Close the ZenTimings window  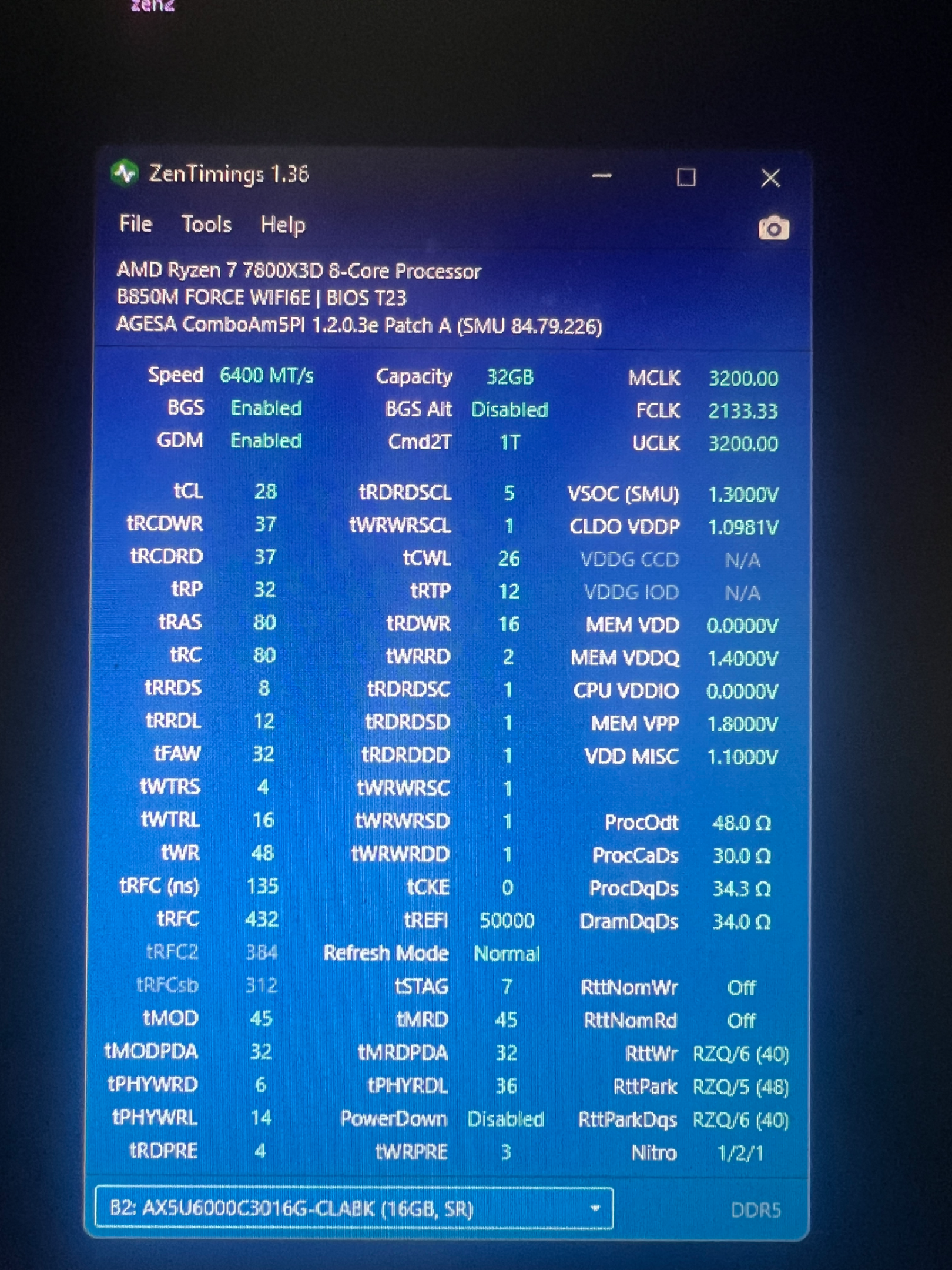click(x=770, y=178)
